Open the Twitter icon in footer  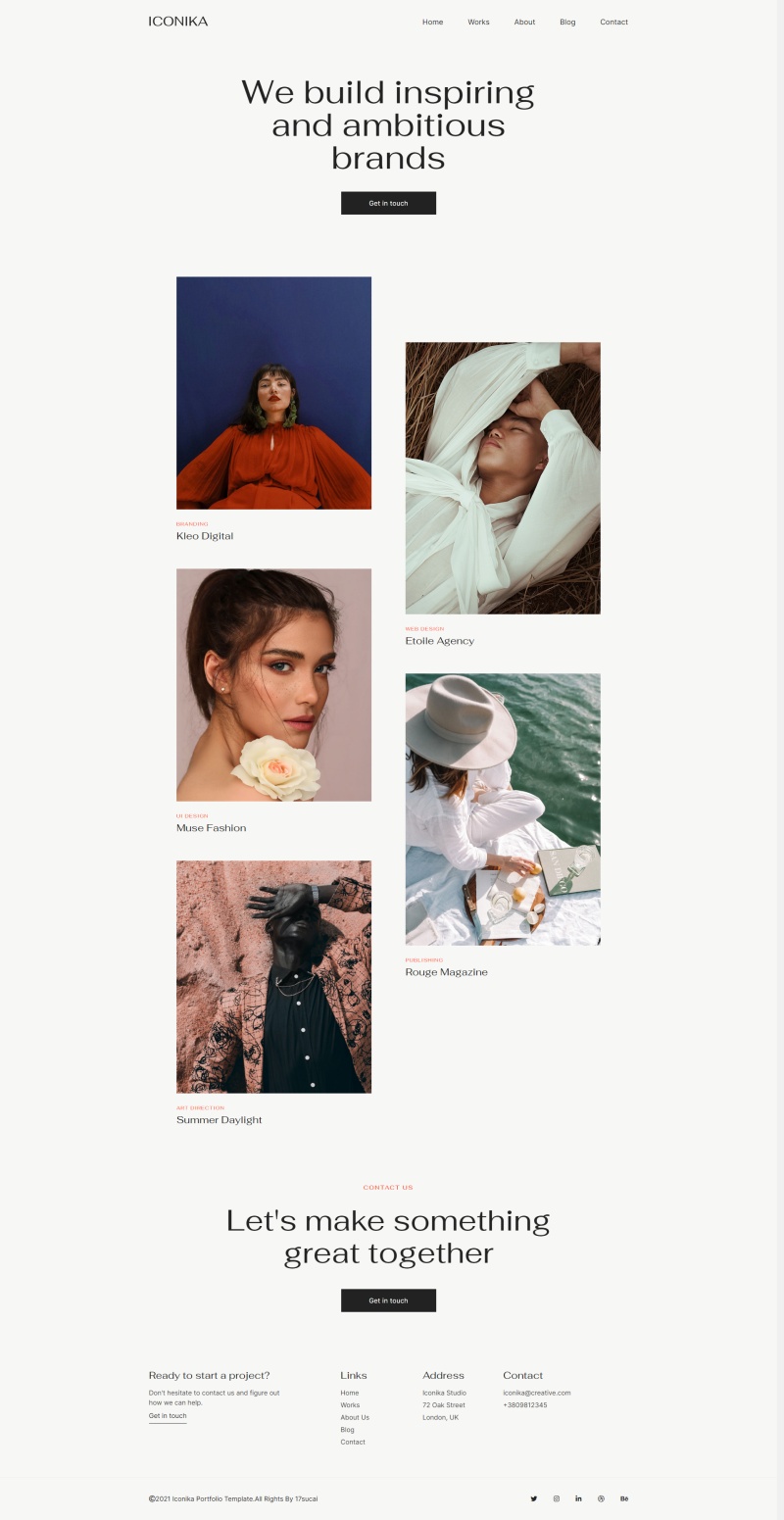point(534,1498)
